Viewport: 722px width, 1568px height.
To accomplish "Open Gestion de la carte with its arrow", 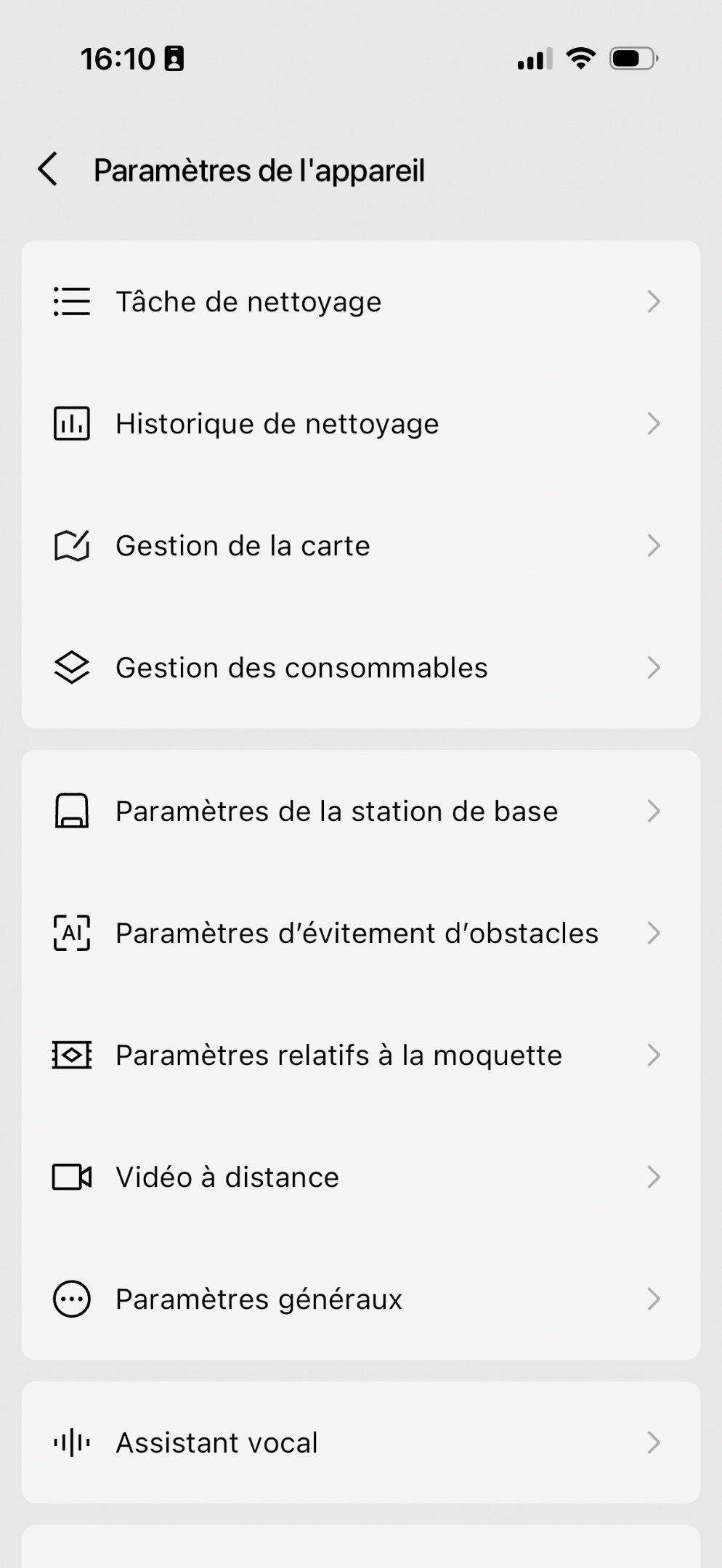I will tap(653, 545).
